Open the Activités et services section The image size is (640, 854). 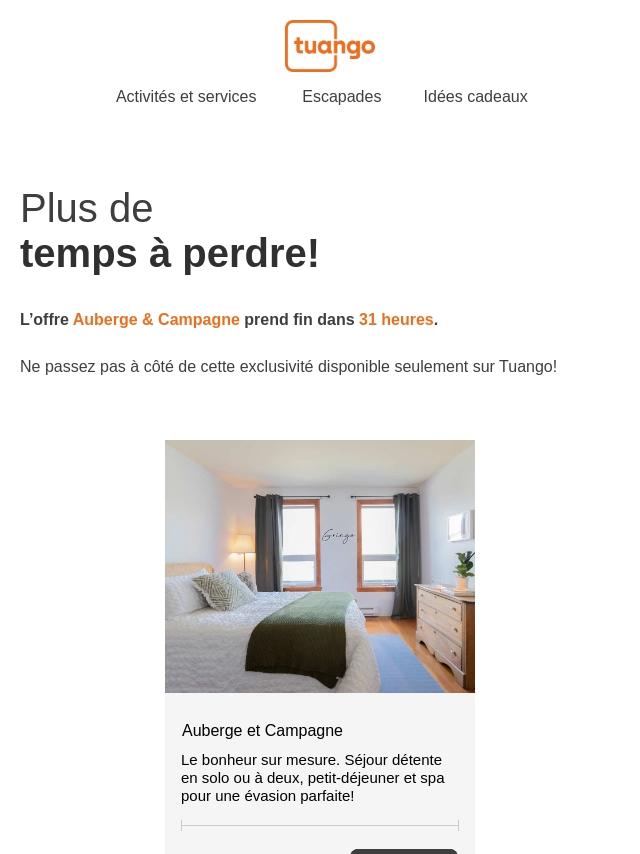click(186, 97)
